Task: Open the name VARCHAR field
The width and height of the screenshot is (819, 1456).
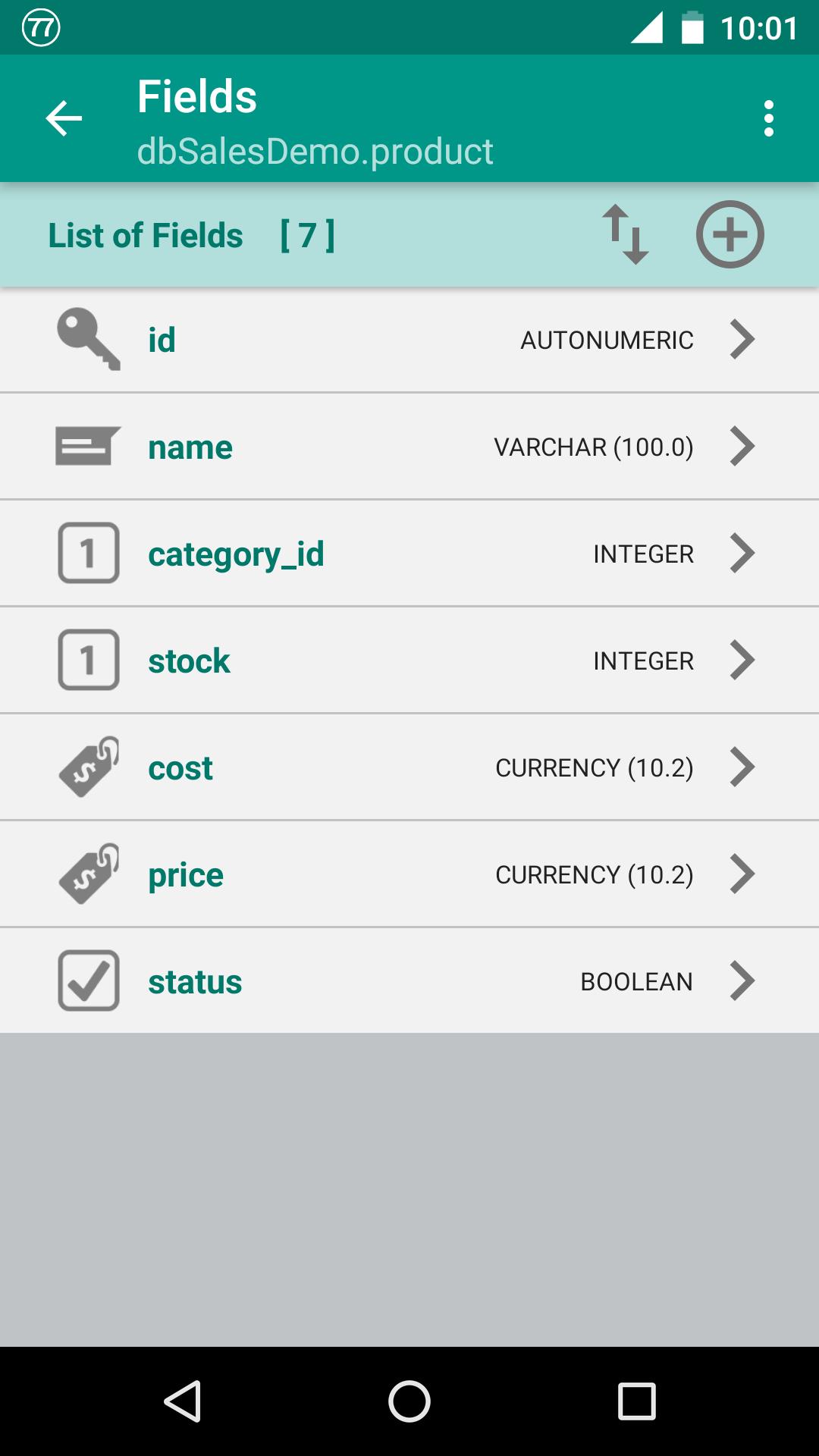Action: pos(409,447)
